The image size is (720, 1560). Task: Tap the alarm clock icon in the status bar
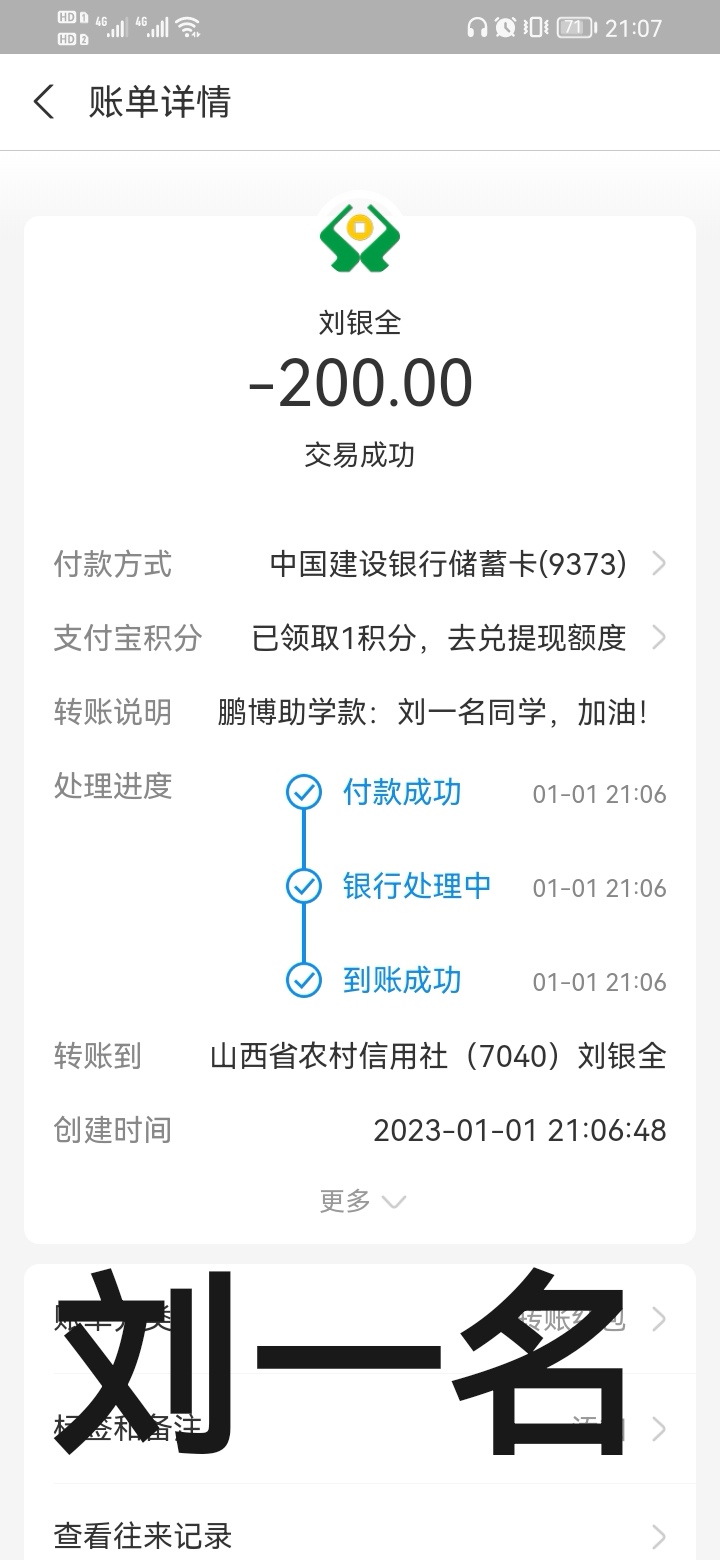pos(505,27)
